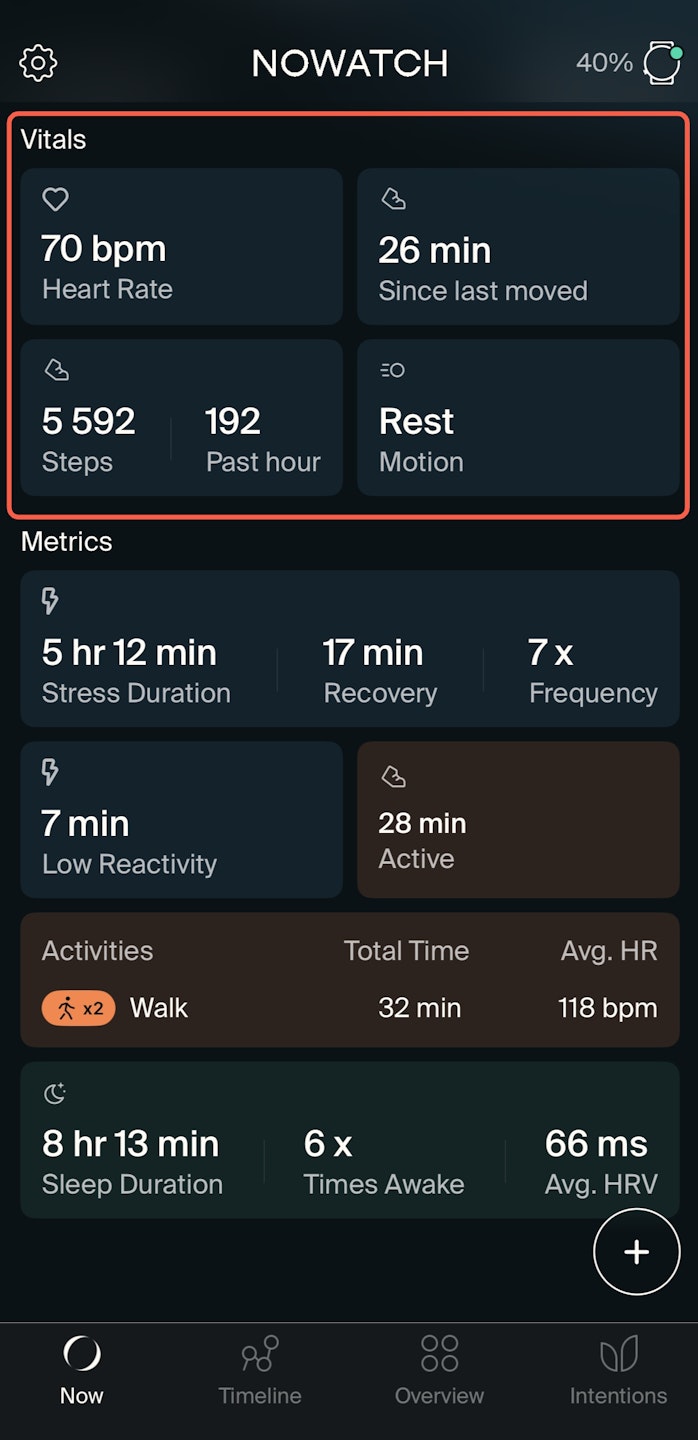The width and height of the screenshot is (698, 1440).
Task: Tap the plus floating button
Action: click(636, 1252)
